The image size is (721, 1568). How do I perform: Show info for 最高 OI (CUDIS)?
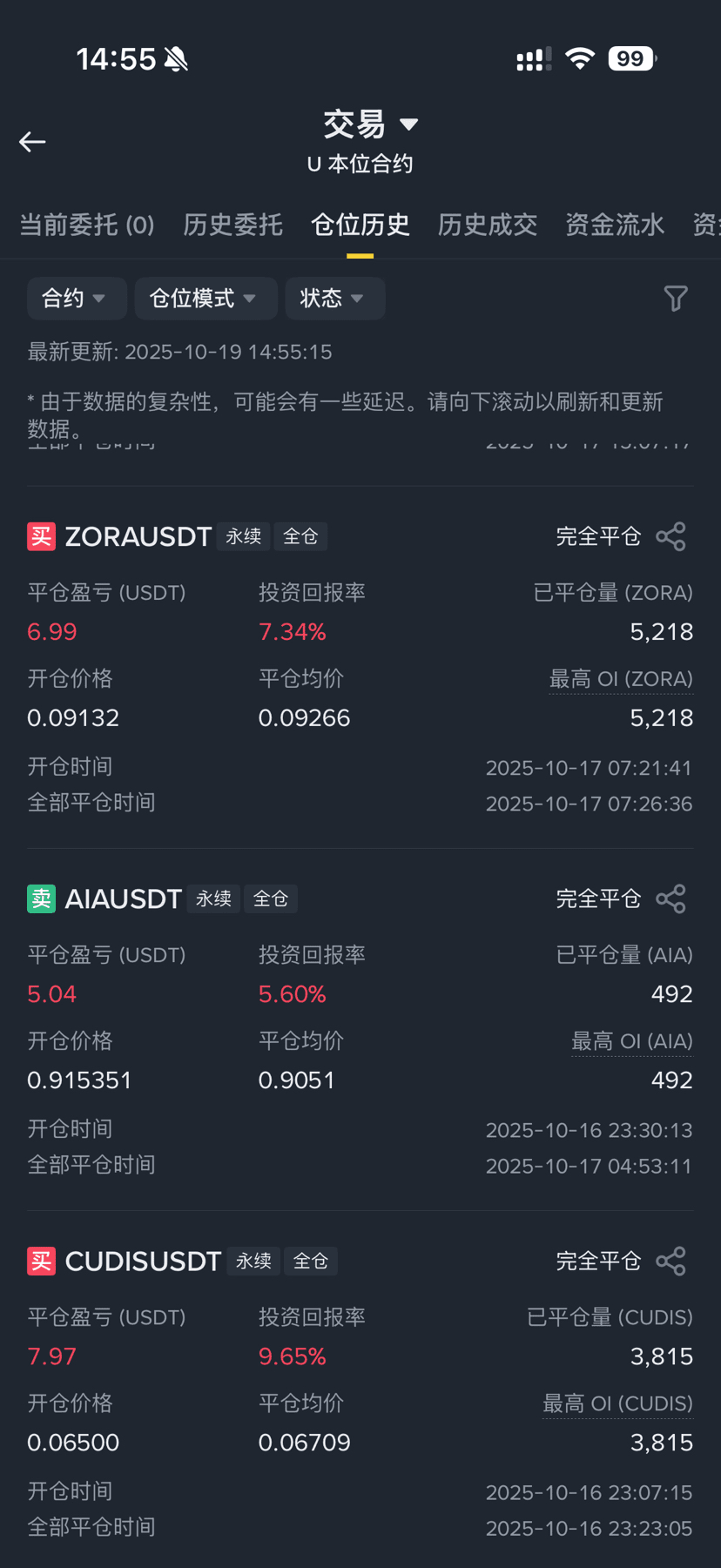point(617,1403)
